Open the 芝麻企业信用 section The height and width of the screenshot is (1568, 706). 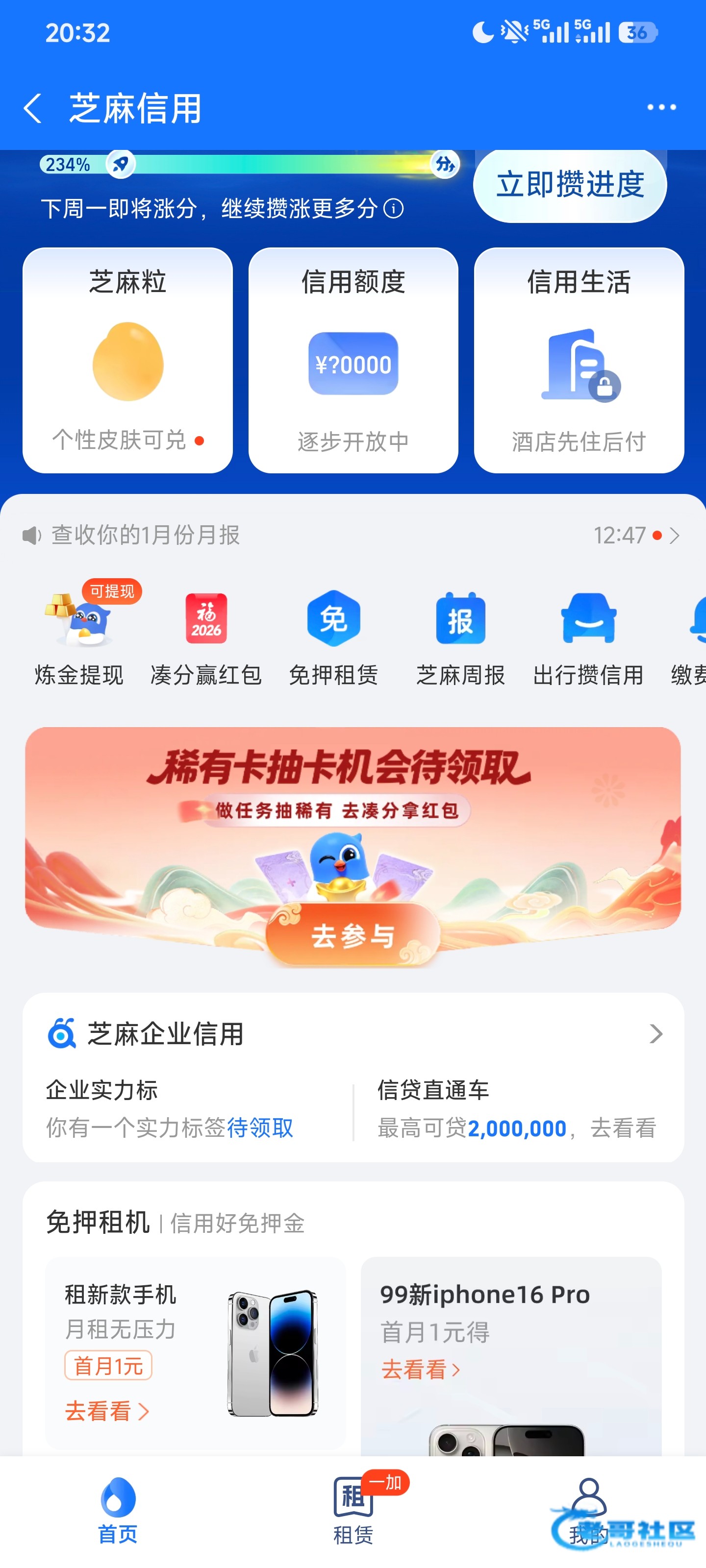tap(353, 1033)
